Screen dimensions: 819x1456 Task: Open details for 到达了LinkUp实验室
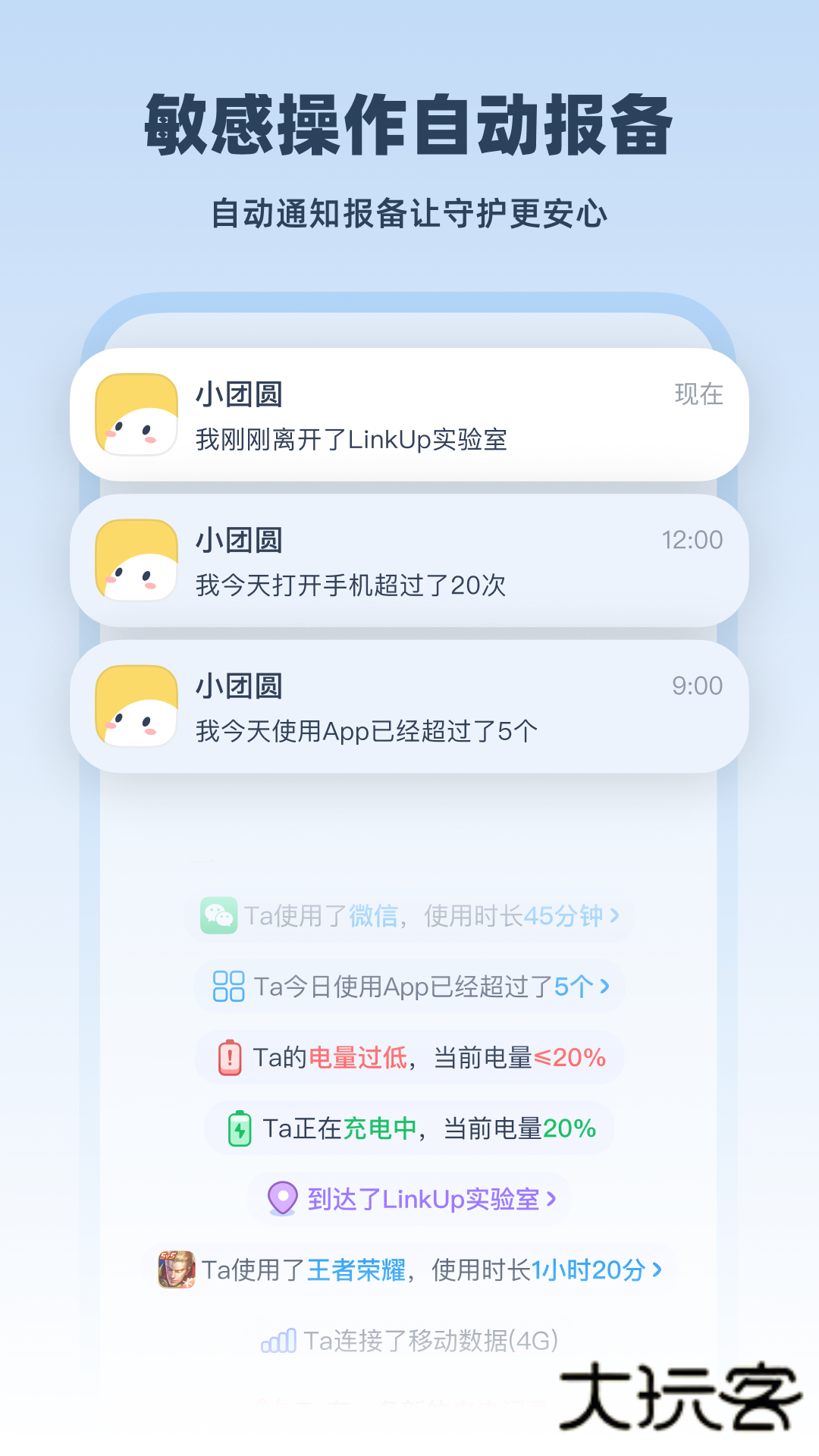coord(553,1198)
